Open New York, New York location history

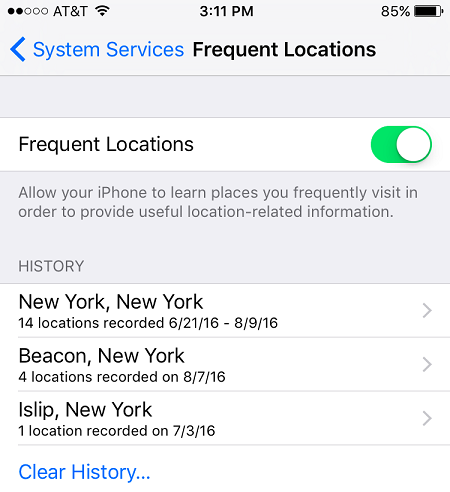coord(225,311)
